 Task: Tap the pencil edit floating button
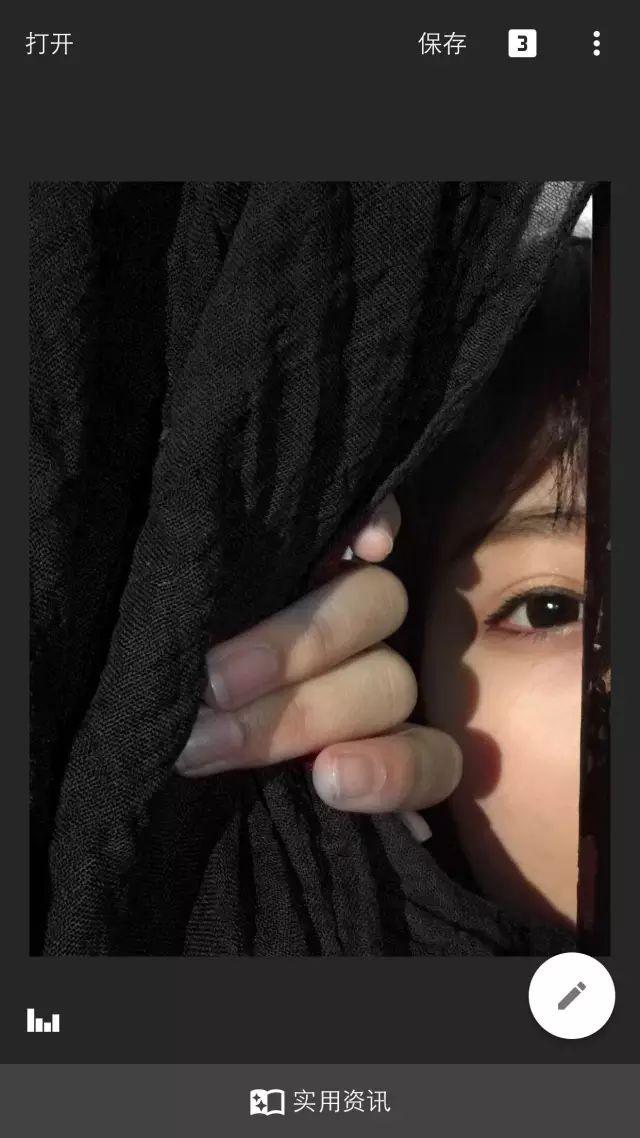pos(572,996)
